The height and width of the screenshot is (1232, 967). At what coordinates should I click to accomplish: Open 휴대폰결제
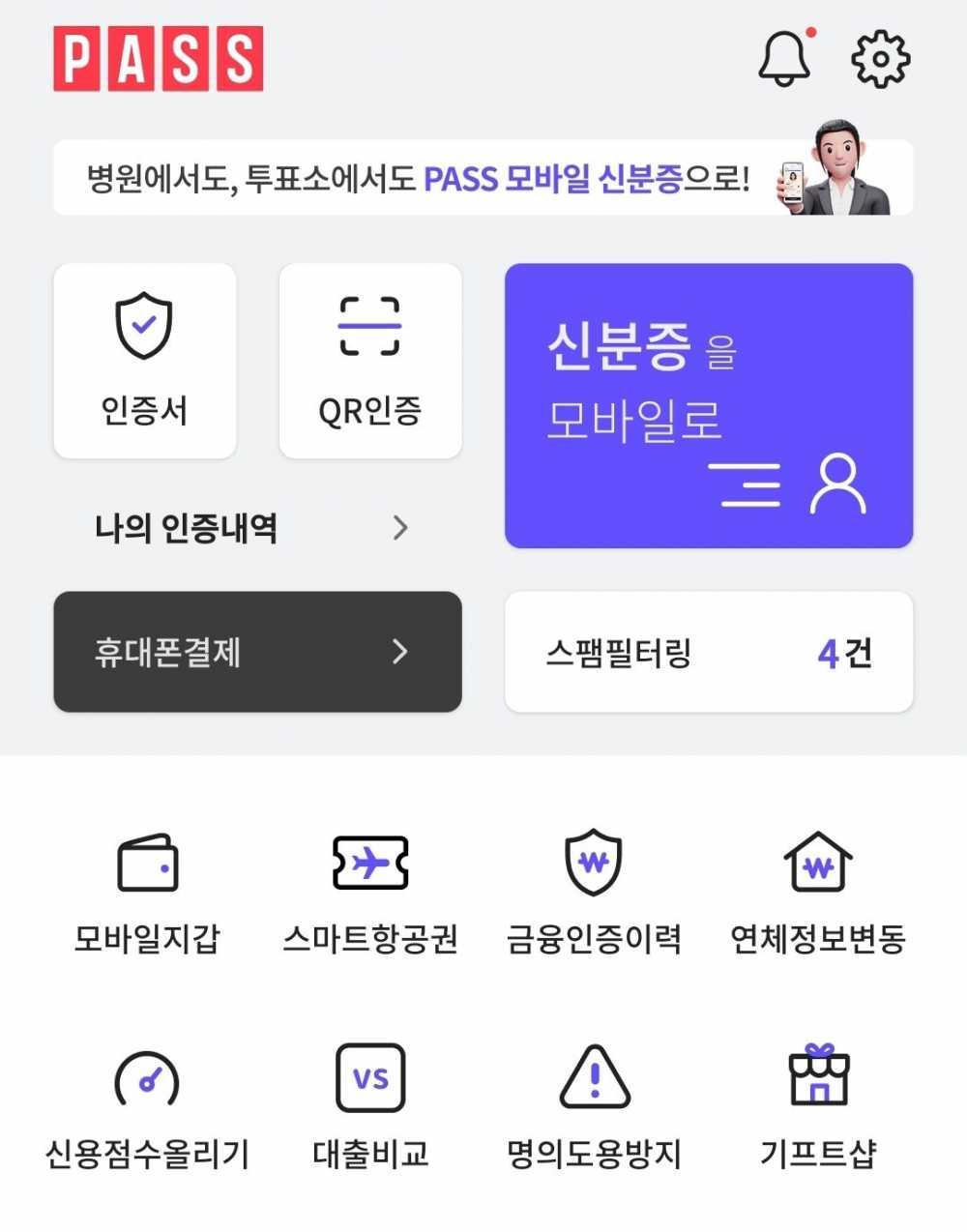pos(257,652)
